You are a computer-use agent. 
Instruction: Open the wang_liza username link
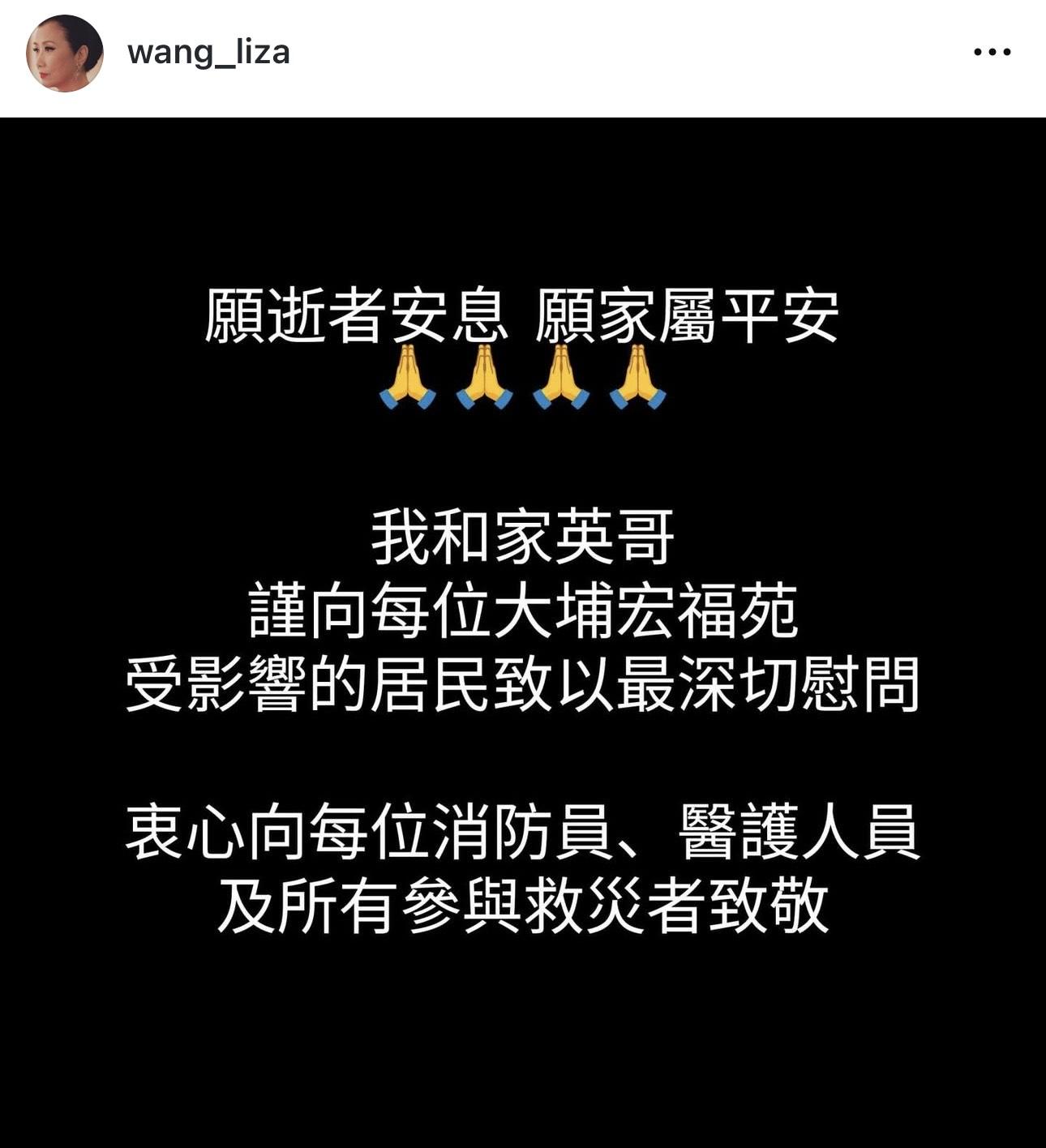point(208,53)
